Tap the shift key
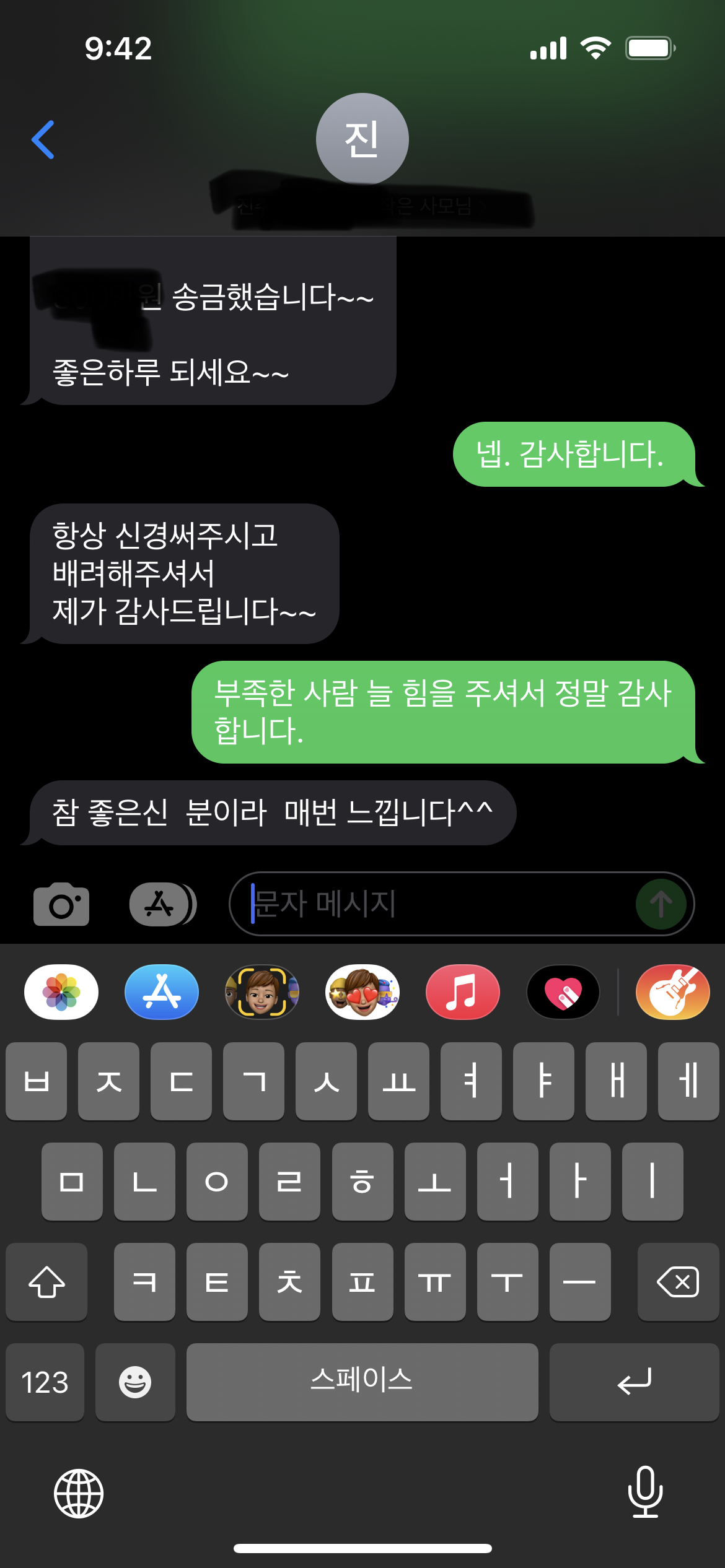The height and width of the screenshot is (1568, 725). (46, 1282)
